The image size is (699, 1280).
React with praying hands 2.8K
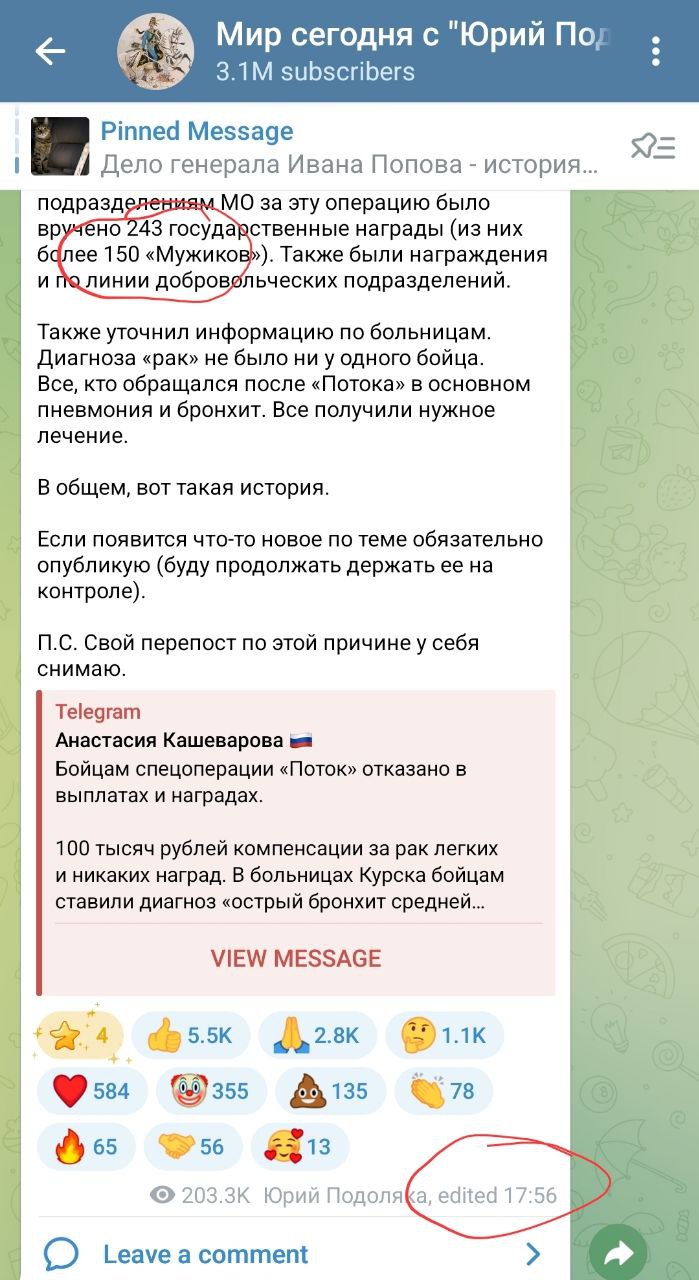(317, 1036)
